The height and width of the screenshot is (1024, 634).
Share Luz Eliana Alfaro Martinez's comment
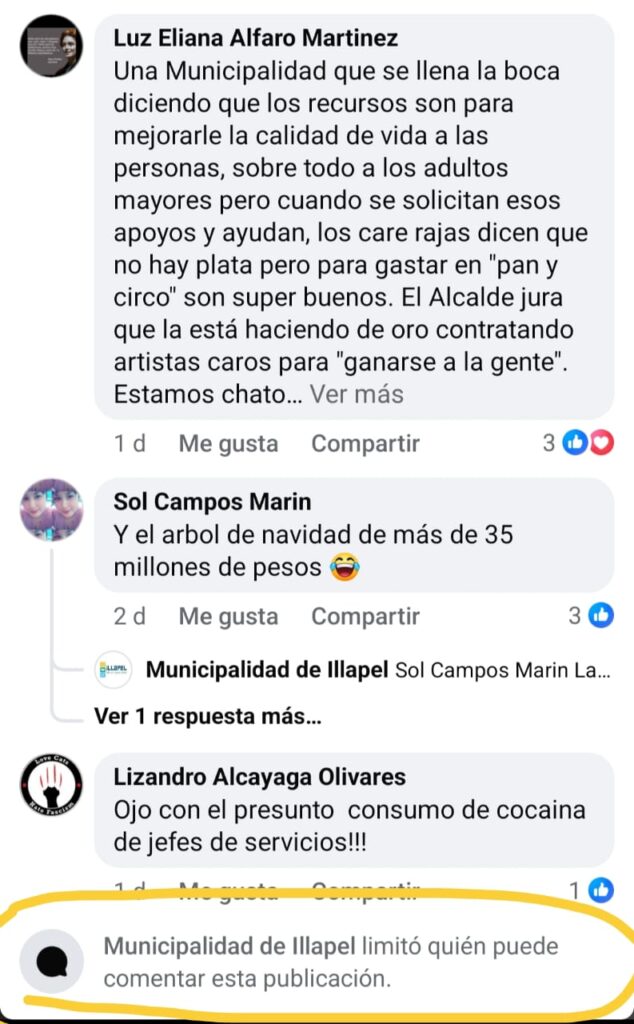(x=365, y=443)
